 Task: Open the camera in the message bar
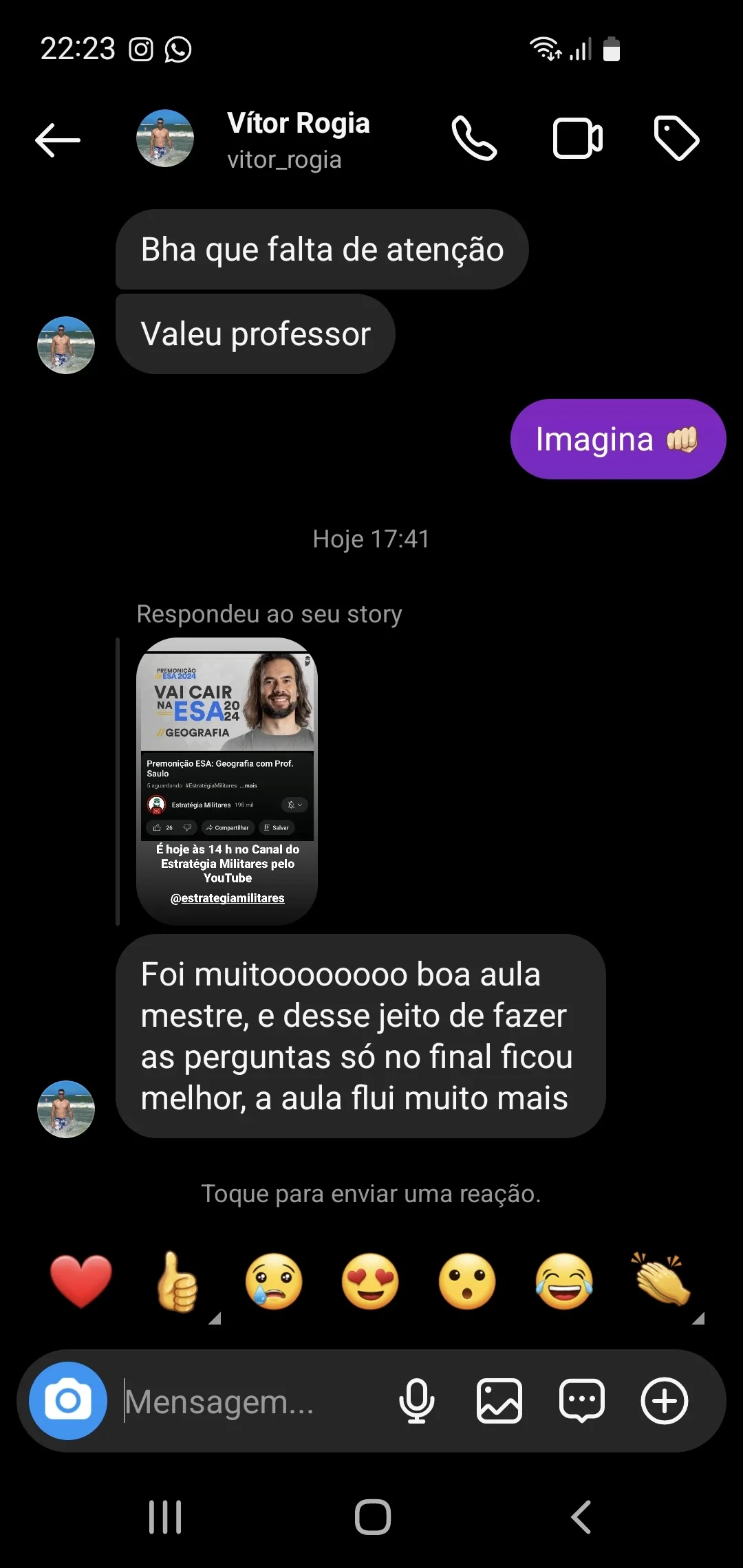pos(68,1401)
